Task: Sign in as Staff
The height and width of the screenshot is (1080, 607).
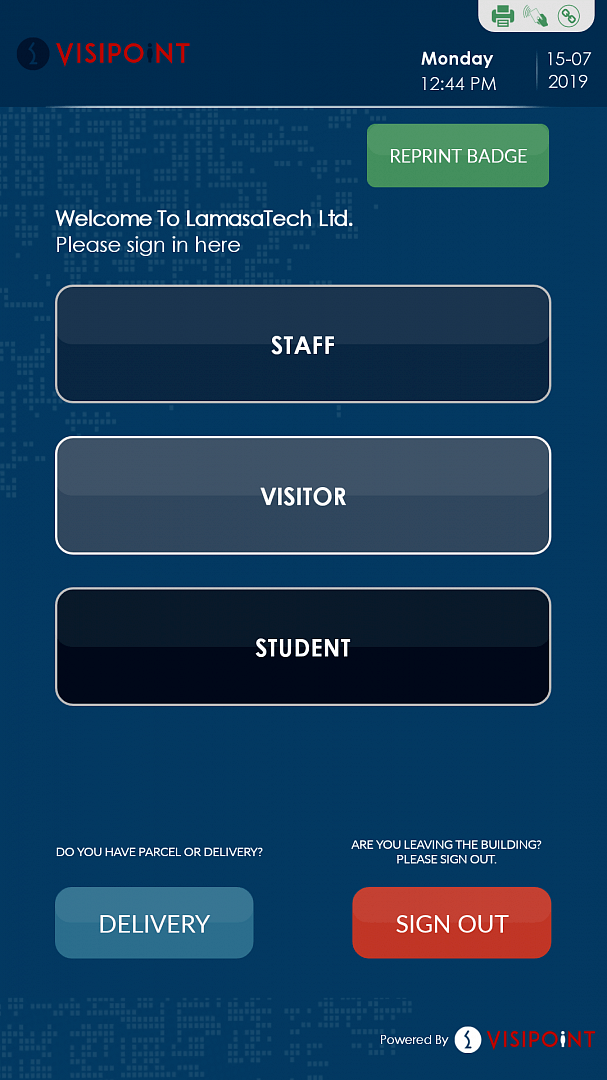Action: (303, 344)
